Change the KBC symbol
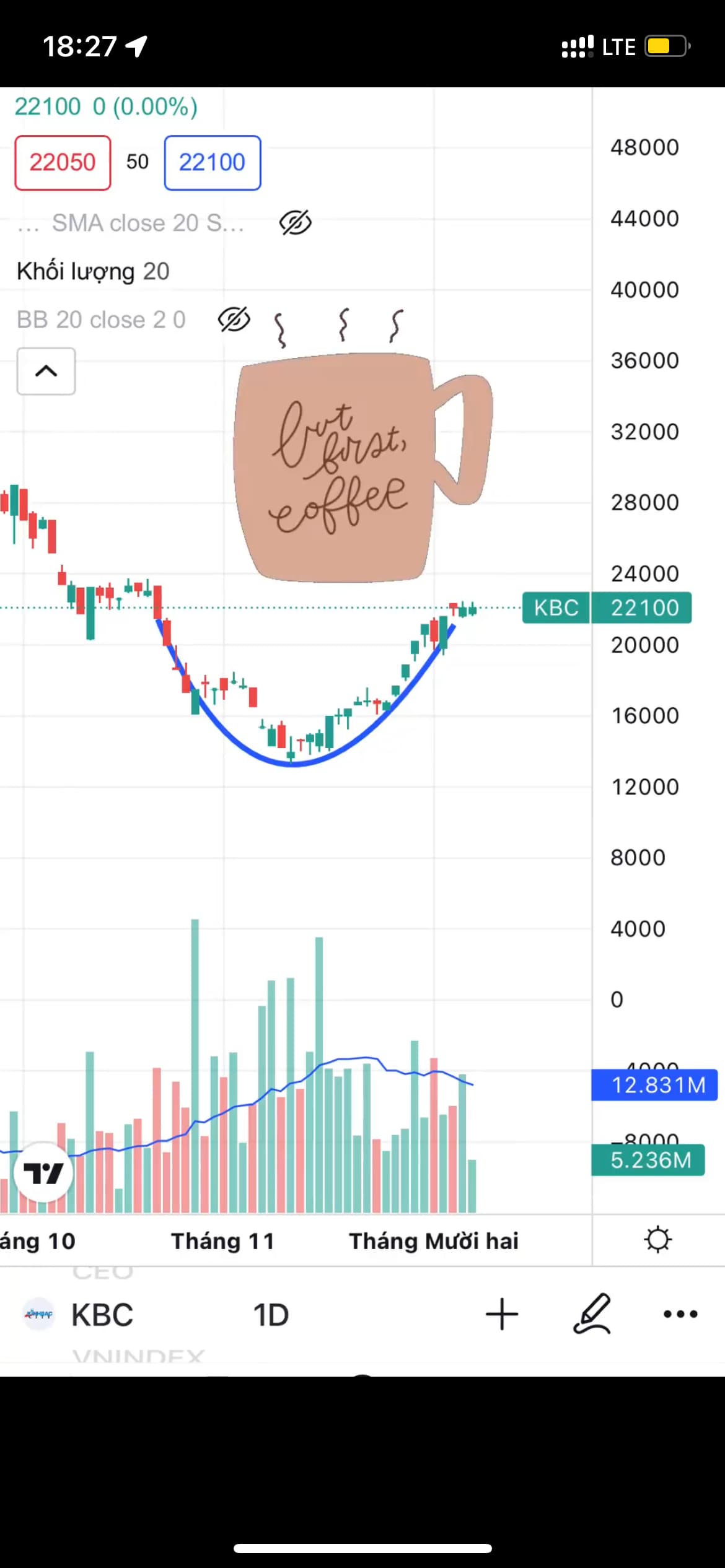725x1568 pixels. tap(102, 1315)
